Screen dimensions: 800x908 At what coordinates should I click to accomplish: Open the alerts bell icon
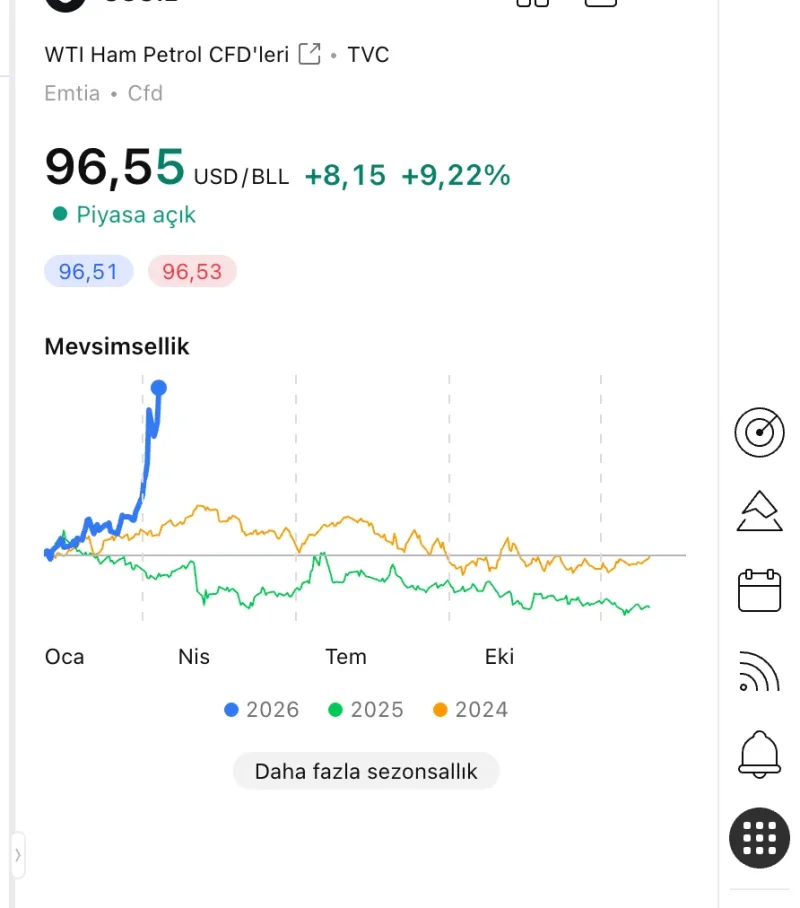[759, 752]
